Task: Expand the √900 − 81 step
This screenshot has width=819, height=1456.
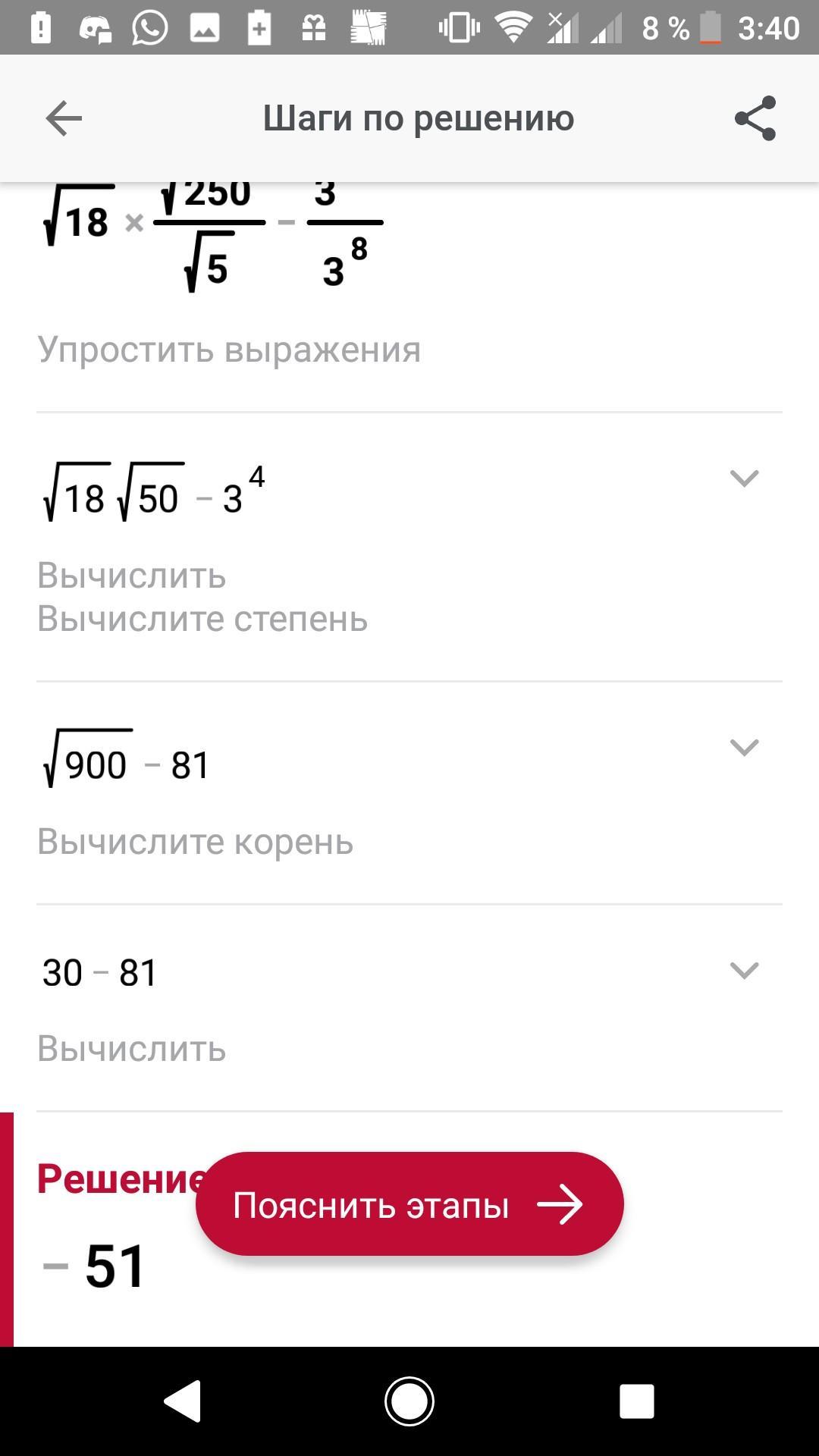Action: pyautogui.click(x=744, y=748)
